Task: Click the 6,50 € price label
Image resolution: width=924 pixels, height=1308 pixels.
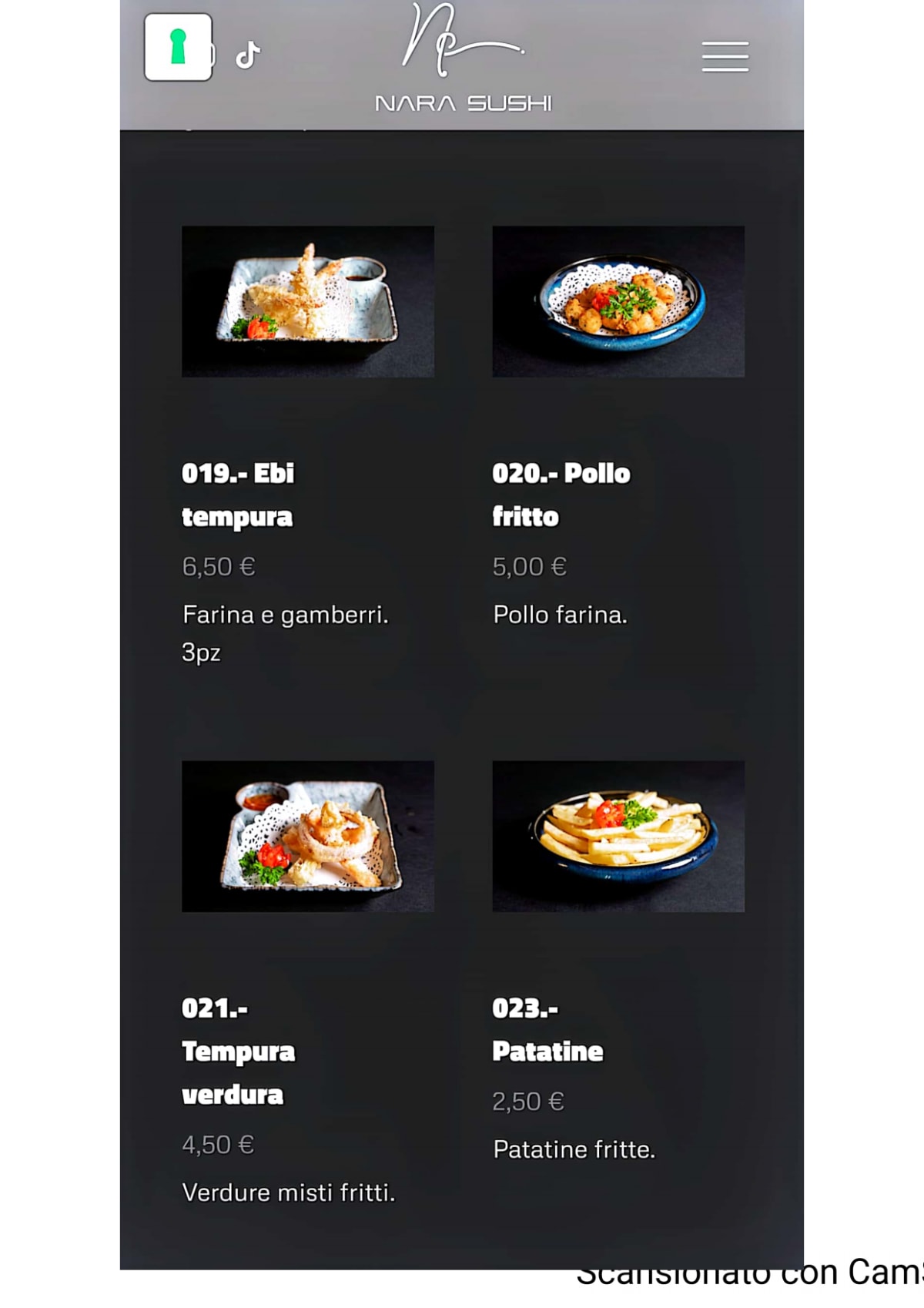Action: pyautogui.click(x=218, y=566)
